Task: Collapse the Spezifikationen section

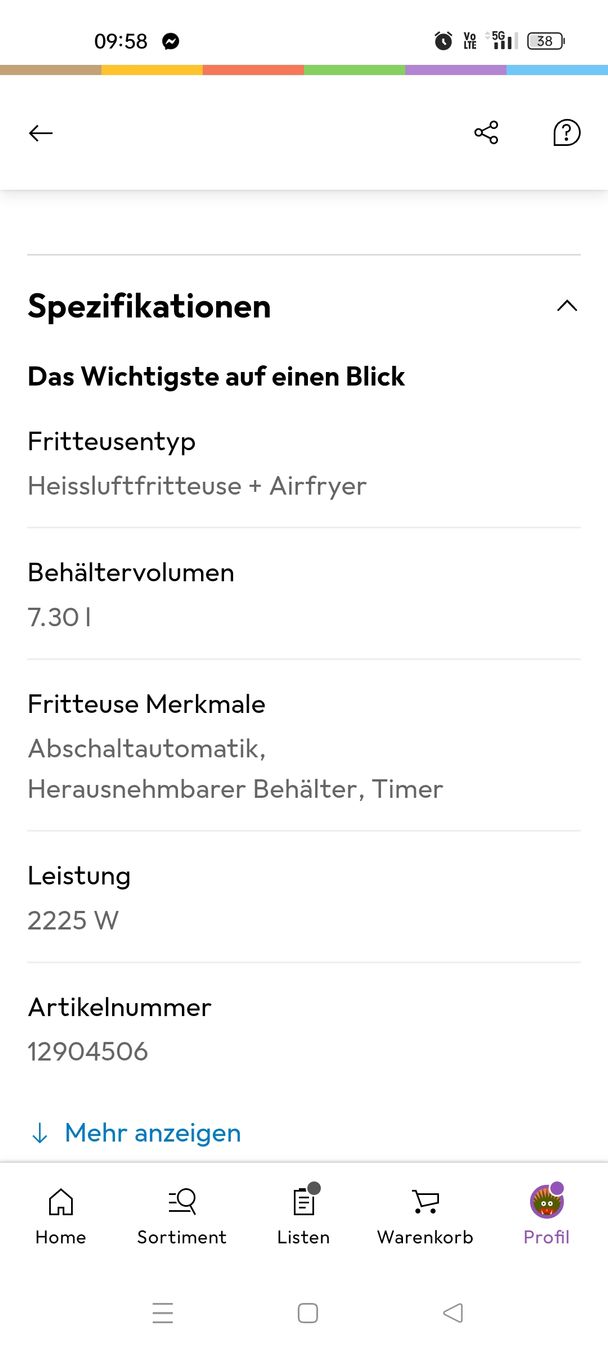Action: point(566,306)
